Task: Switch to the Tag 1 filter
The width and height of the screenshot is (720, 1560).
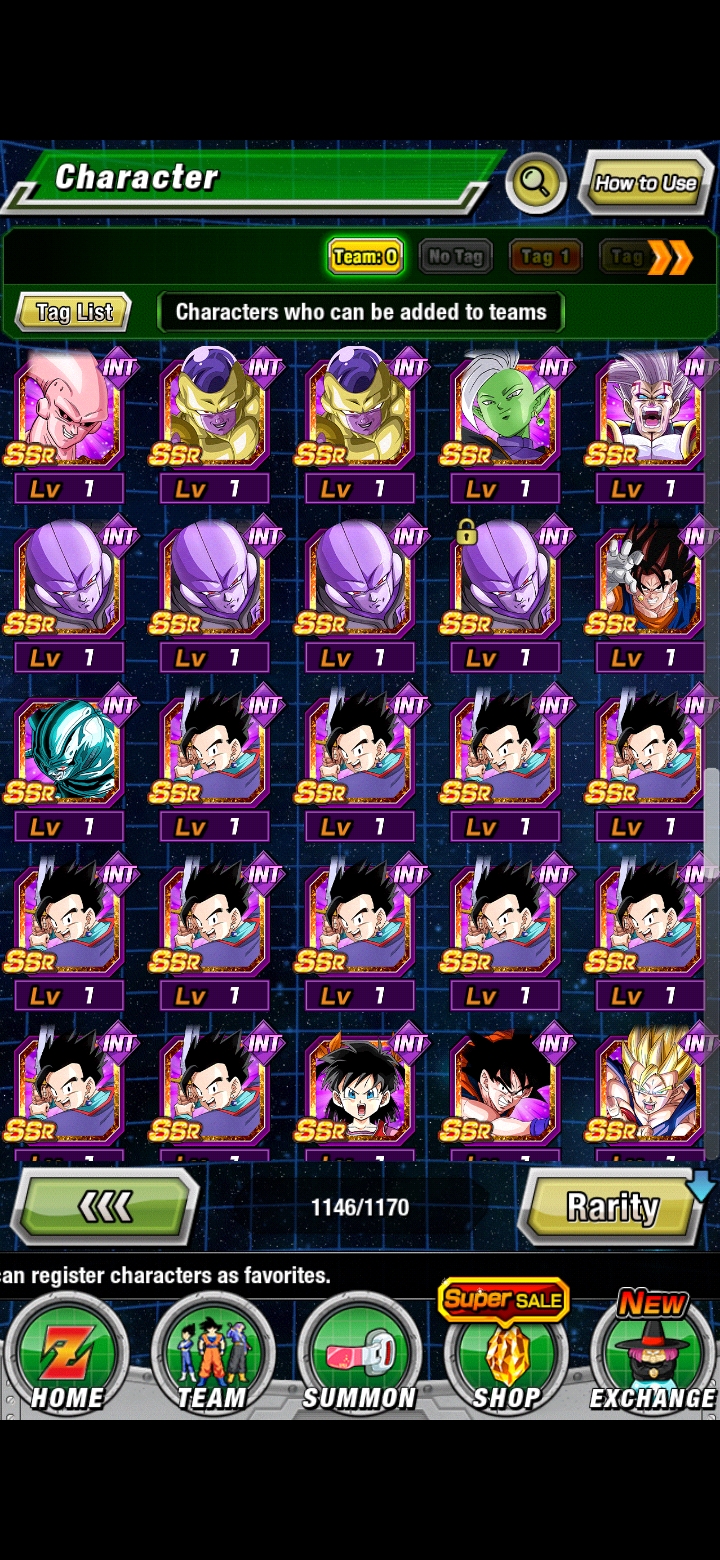Action: (x=545, y=257)
